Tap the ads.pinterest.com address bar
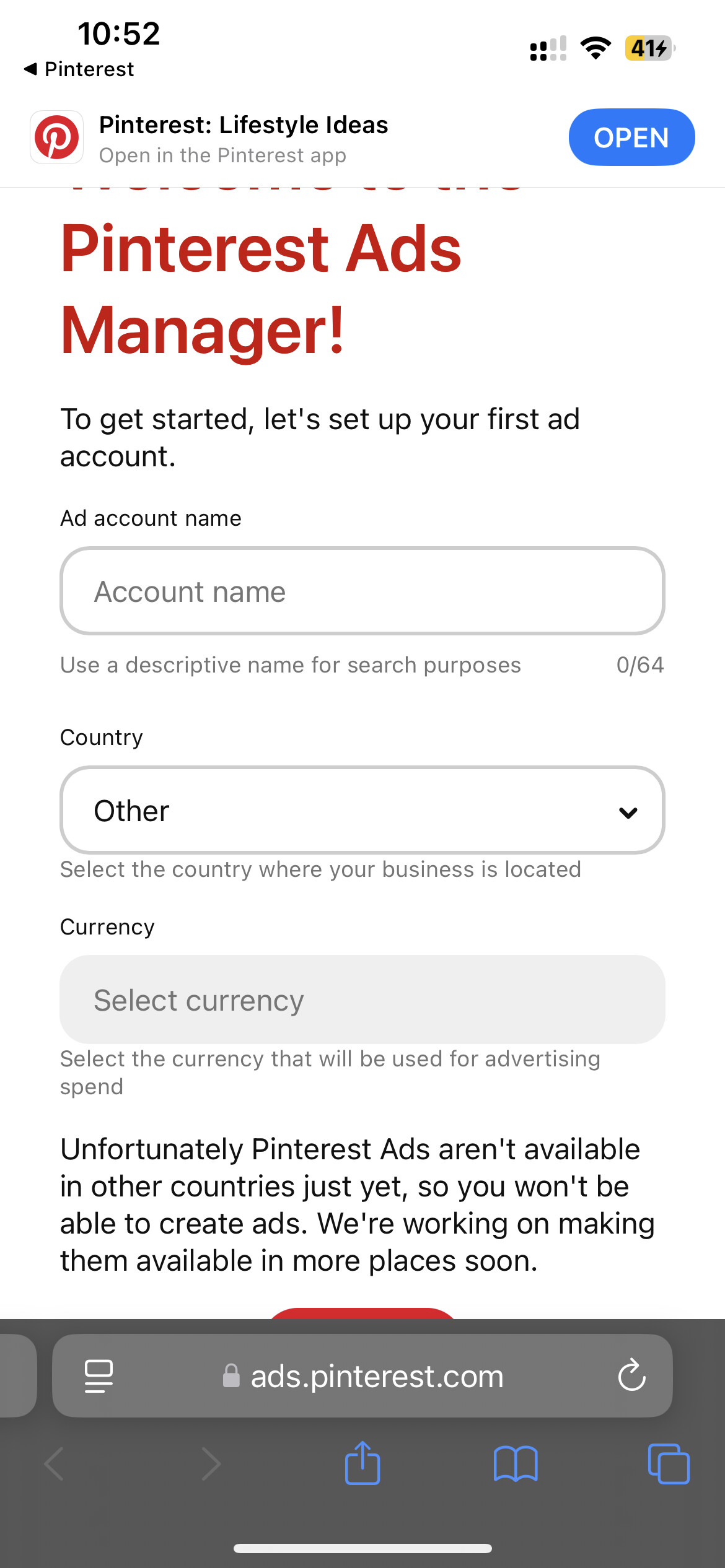Screen dimensions: 725x1568 tap(376, 1376)
